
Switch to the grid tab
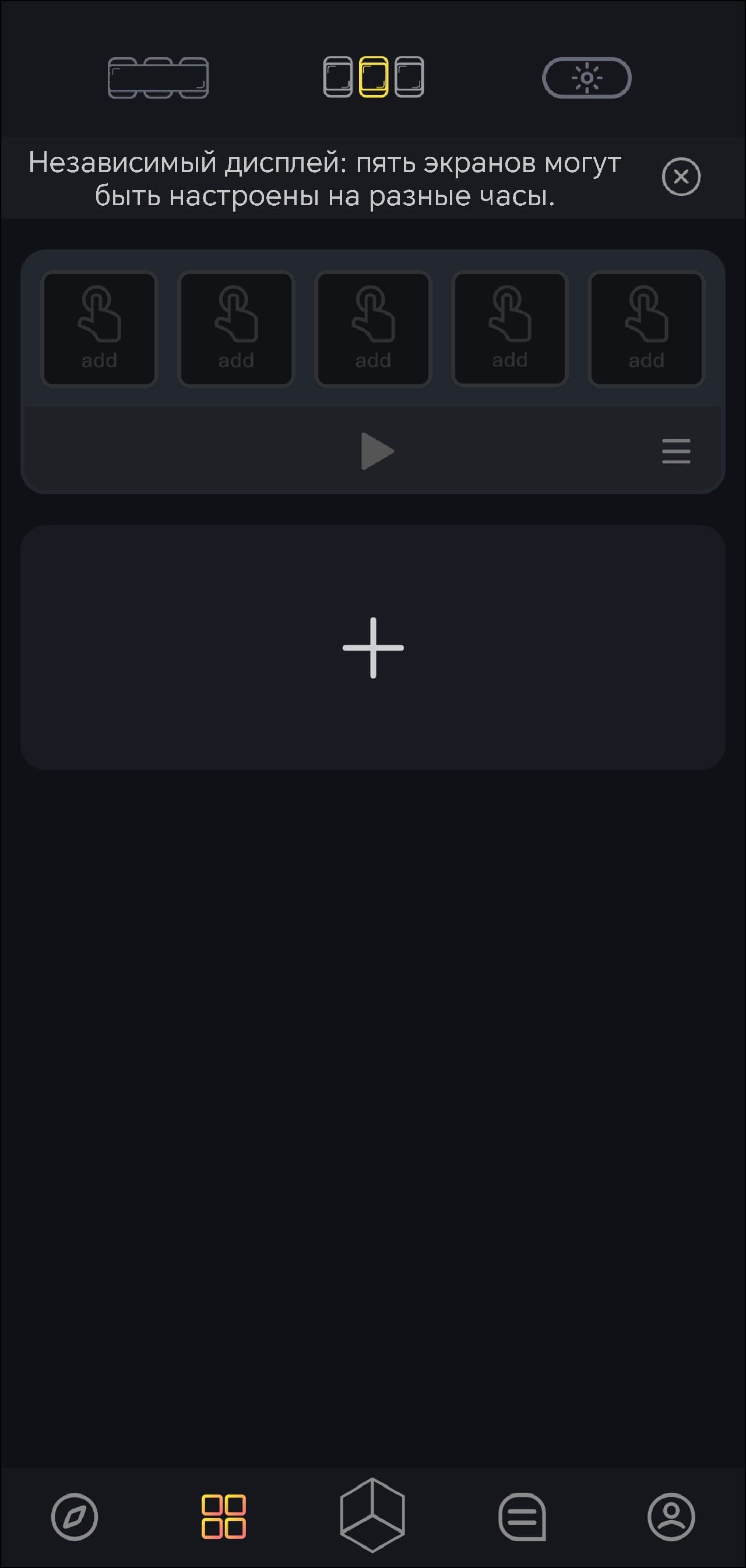(x=223, y=1516)
